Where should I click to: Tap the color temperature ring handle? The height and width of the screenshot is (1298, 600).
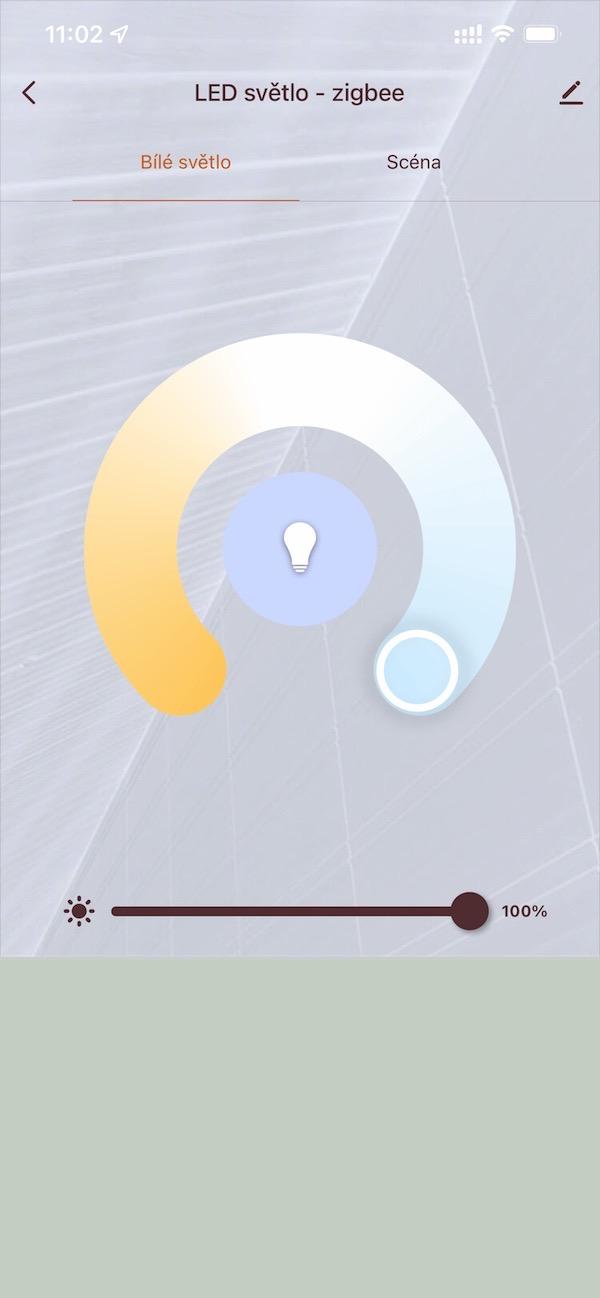click(x=417, y=671)
